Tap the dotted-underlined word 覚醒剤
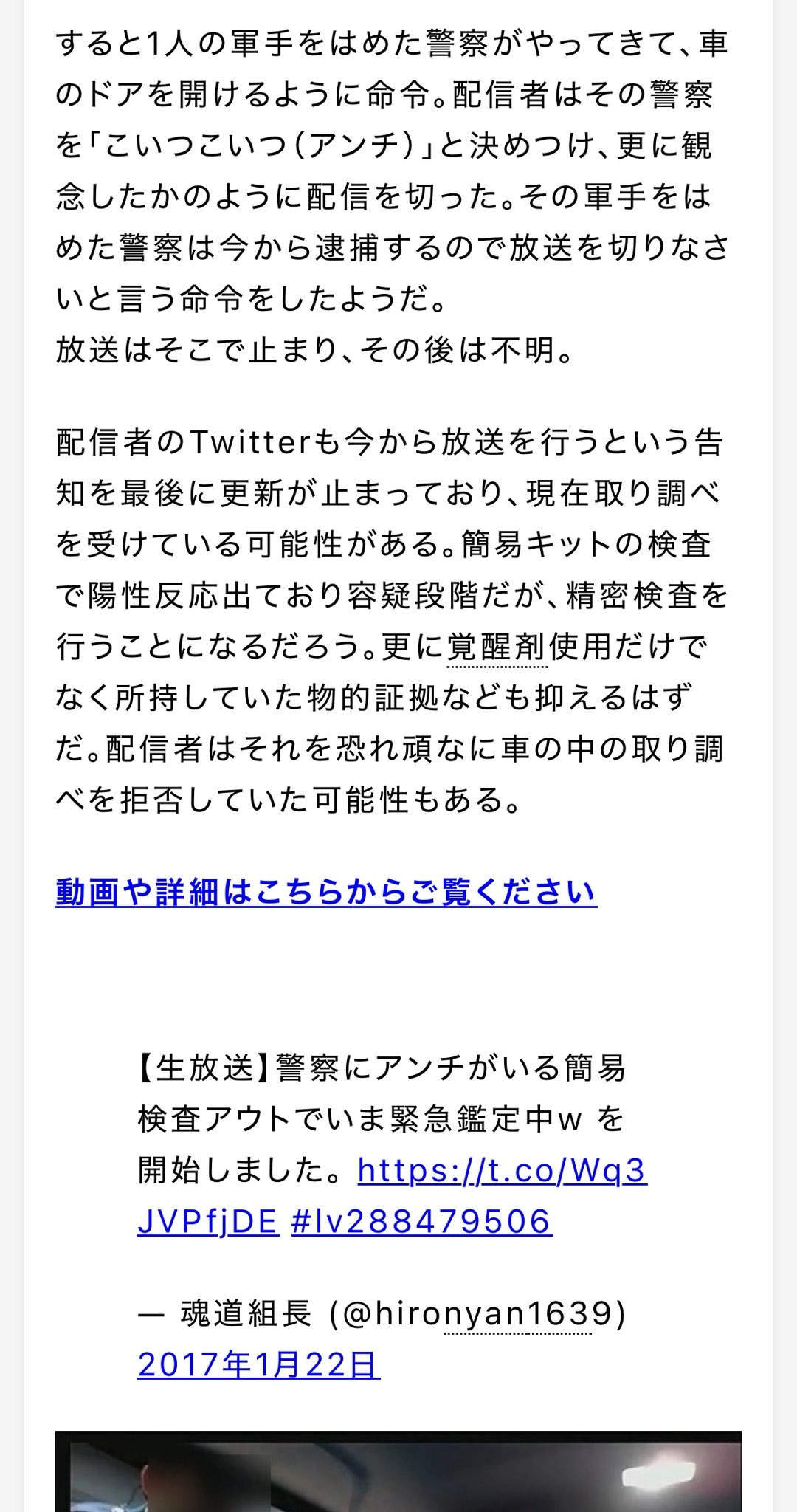This screenshot has height=1512, width=797. 497,647
